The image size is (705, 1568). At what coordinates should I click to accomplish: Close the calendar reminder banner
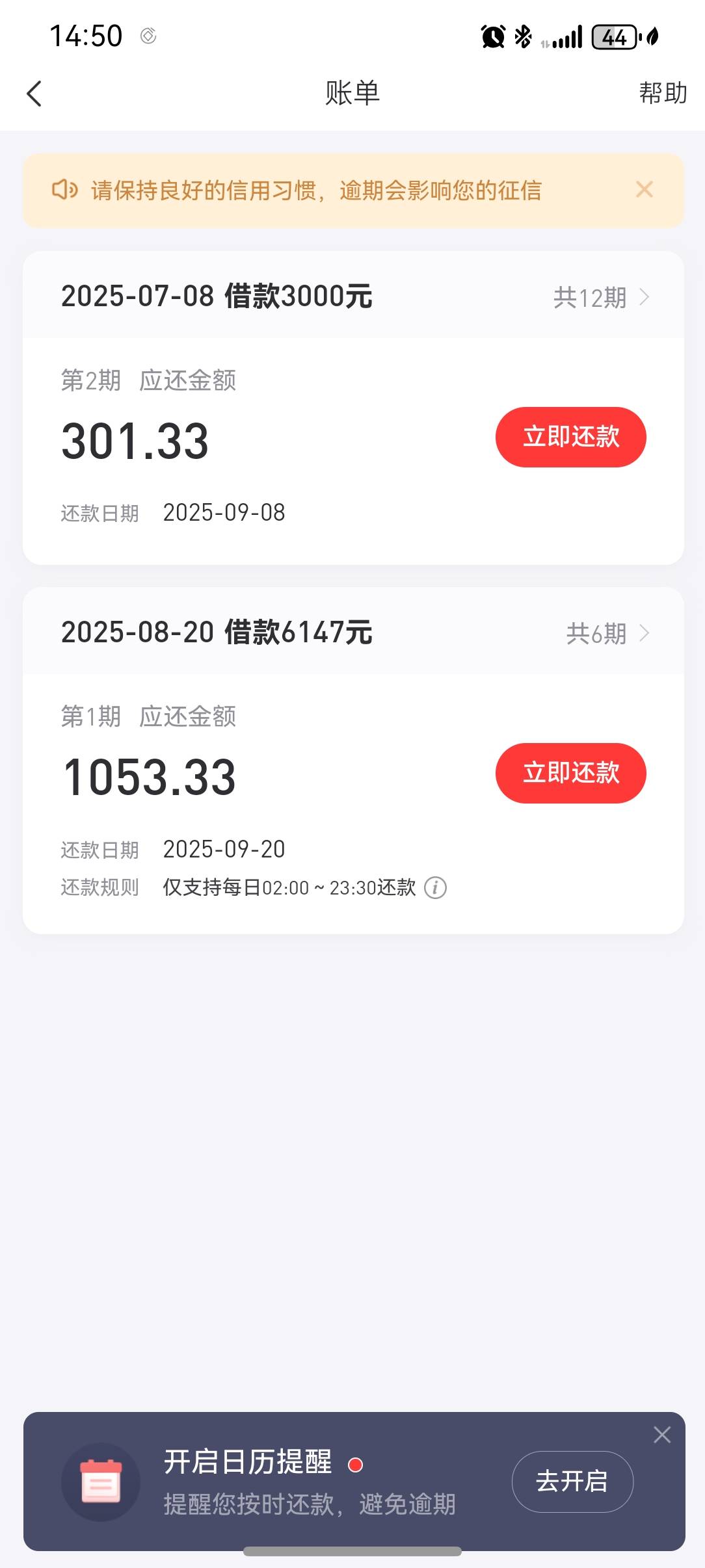point(662,1435)
